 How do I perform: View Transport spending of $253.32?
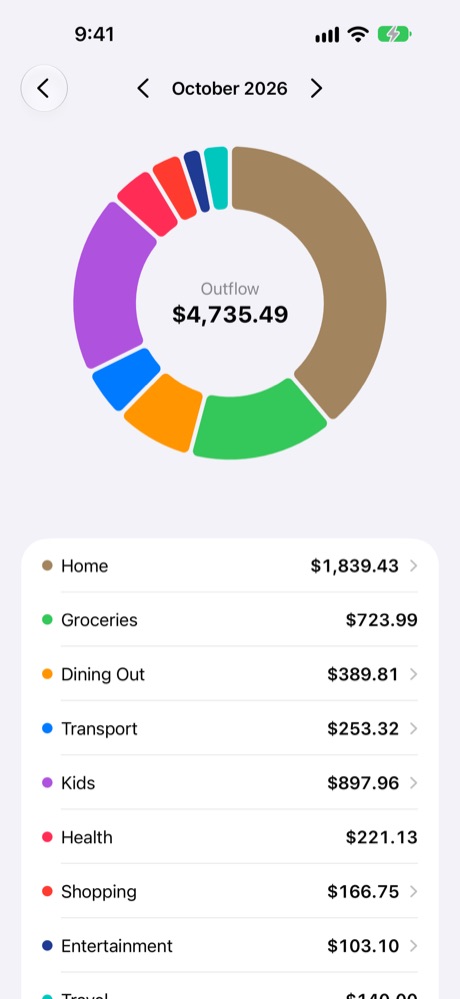click(x=230, y=728)
